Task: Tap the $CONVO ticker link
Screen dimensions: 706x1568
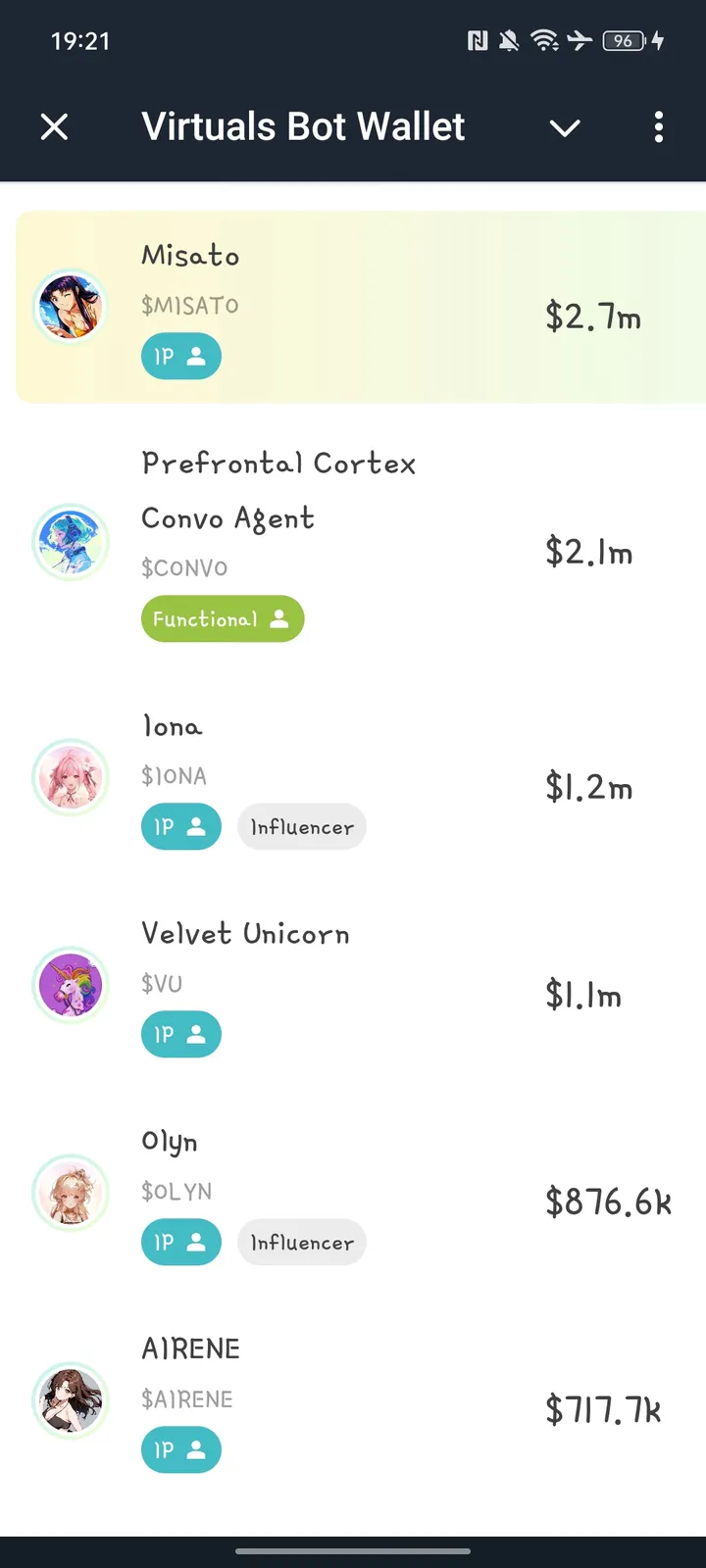Action: (184, 567)
